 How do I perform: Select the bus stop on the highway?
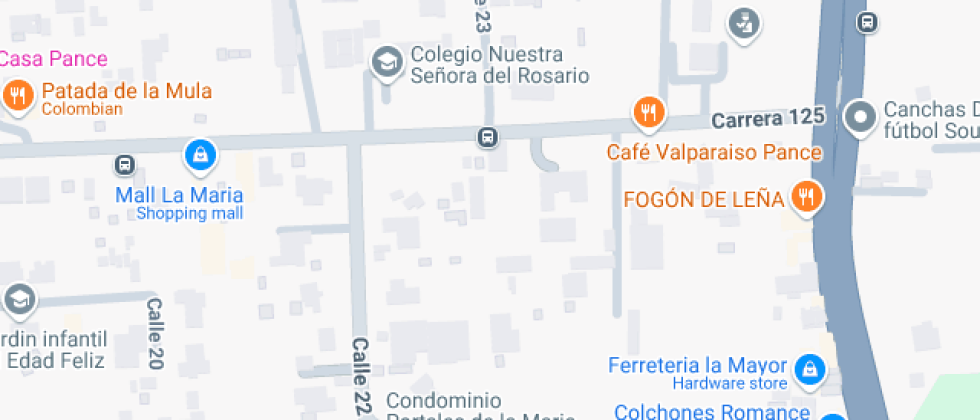[x=867, y=22]
